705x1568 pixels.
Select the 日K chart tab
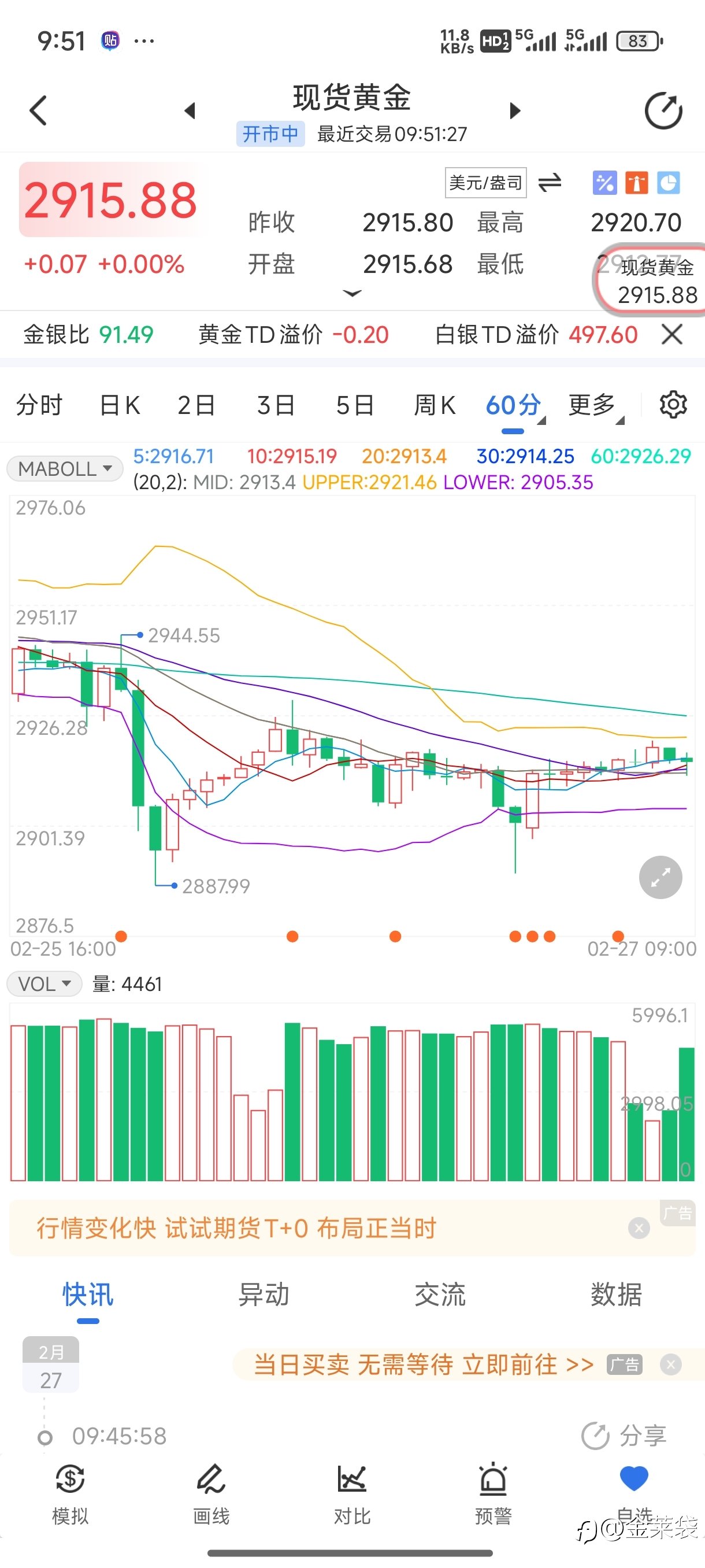pos(120,405)
